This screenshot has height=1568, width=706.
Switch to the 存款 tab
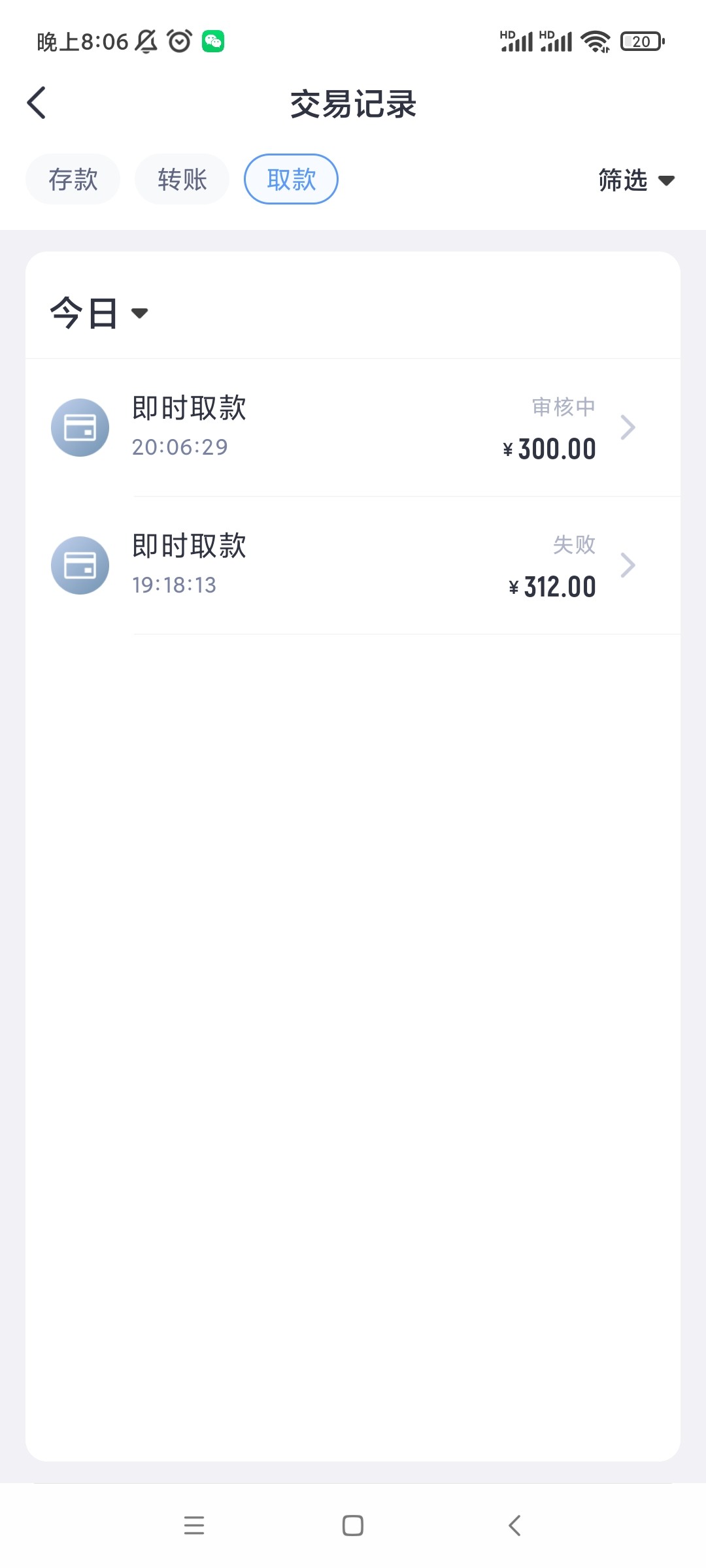(x=73, y=179)
